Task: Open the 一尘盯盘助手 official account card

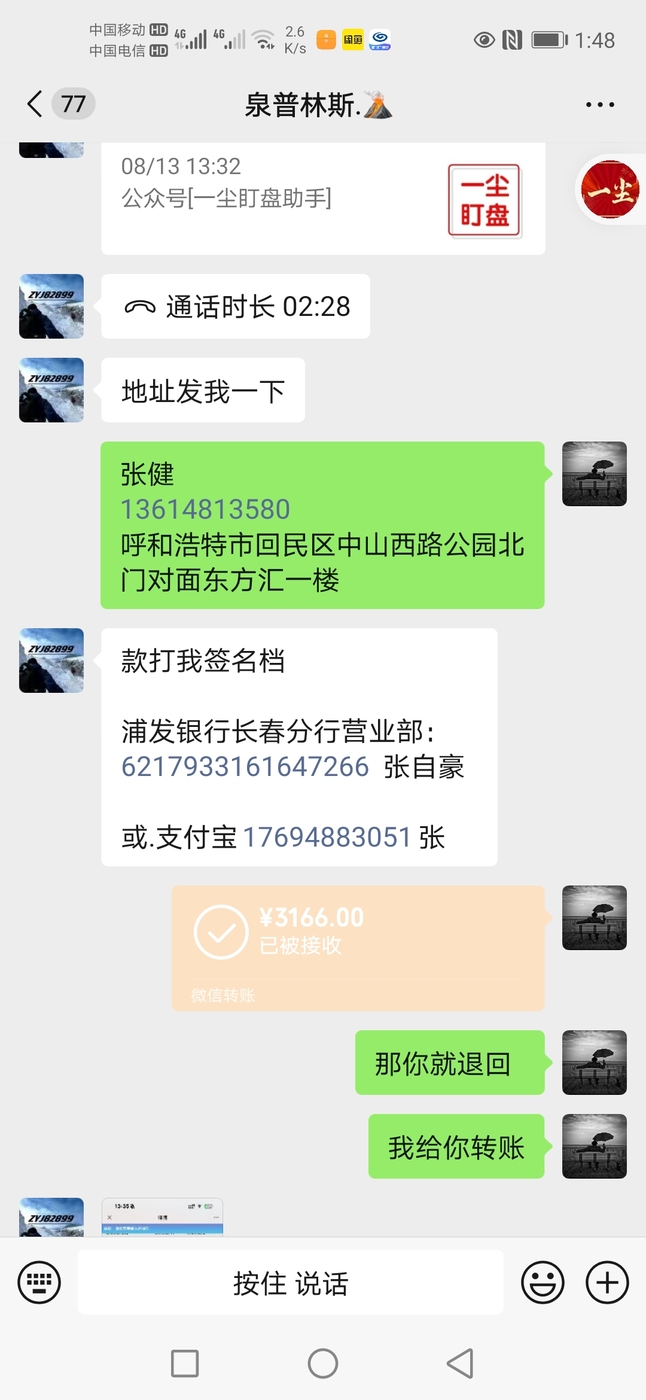Action: [323, 198]
